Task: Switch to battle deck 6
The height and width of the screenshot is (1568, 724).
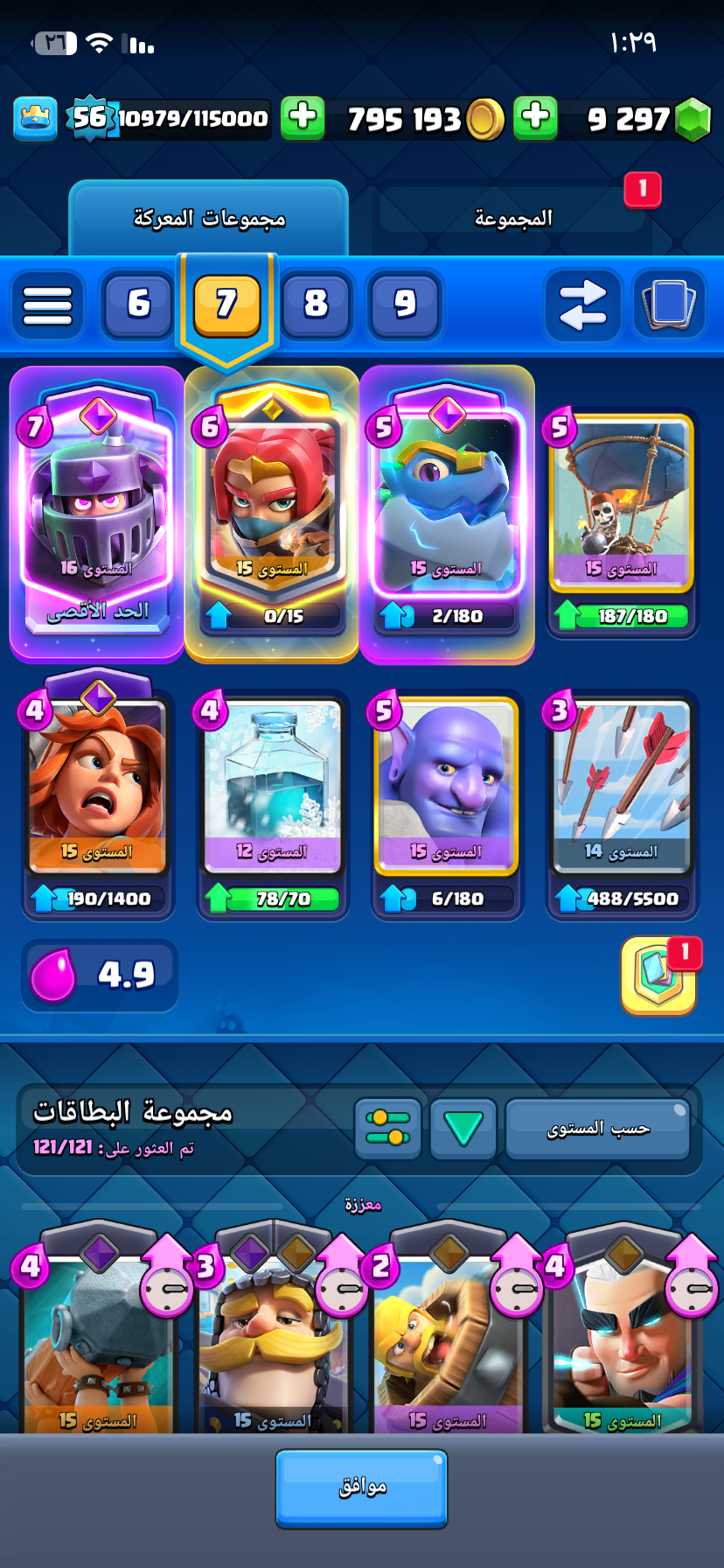Action: pyautogui.click(x=138, y=305)
